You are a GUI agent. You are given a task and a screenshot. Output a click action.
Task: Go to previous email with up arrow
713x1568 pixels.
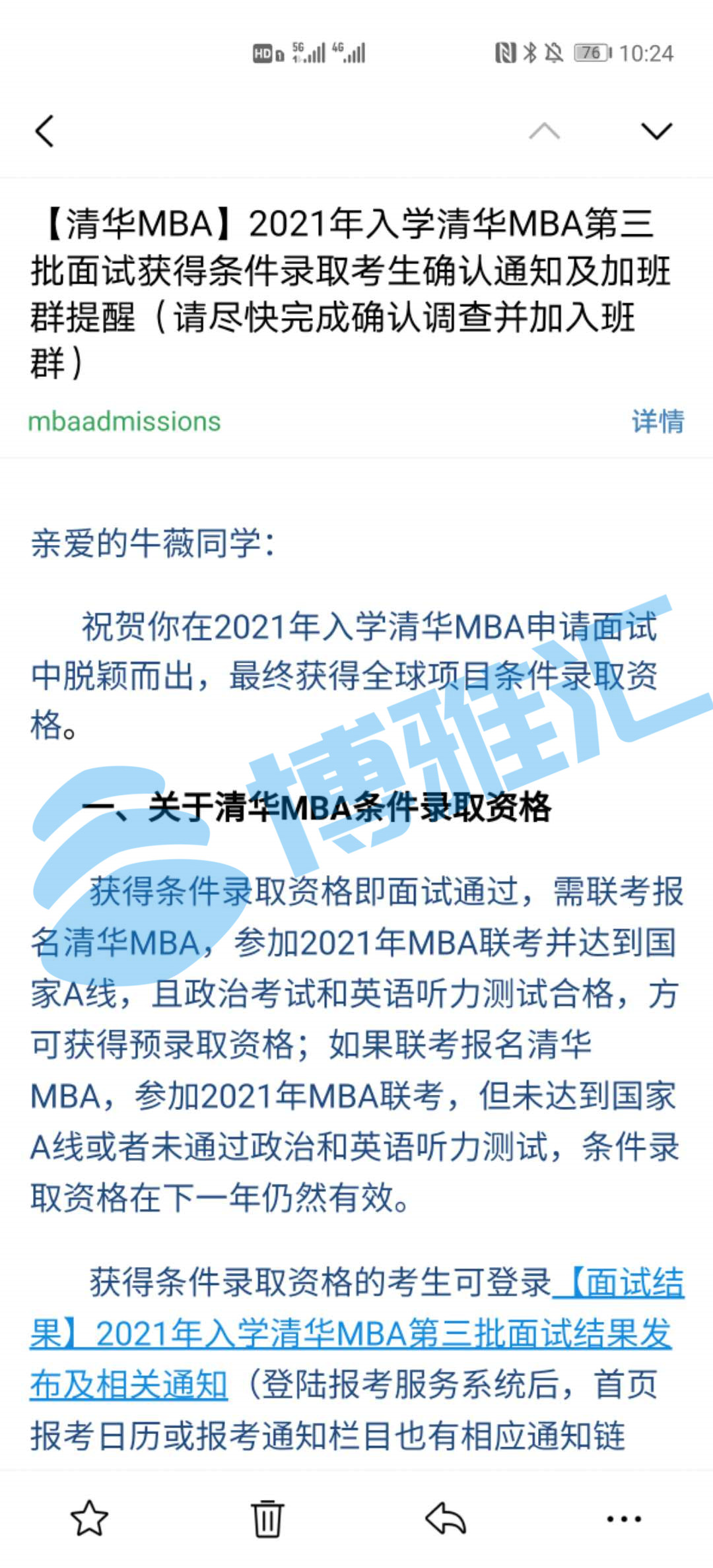(x=544, y=131)
